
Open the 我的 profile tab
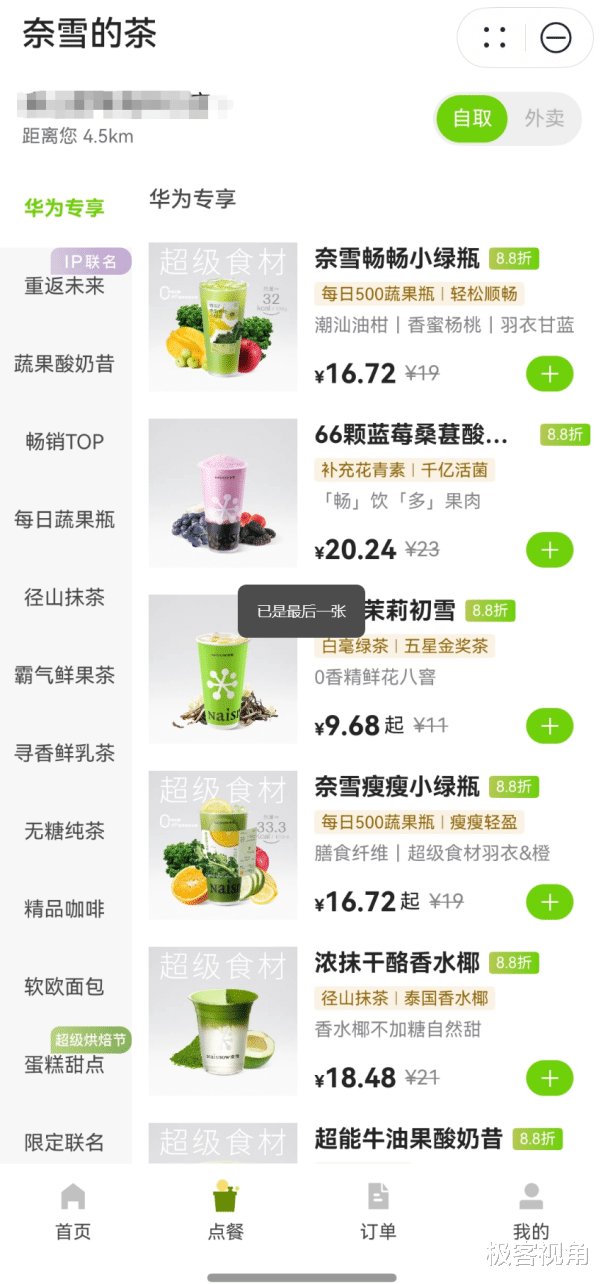[531, 1210]
